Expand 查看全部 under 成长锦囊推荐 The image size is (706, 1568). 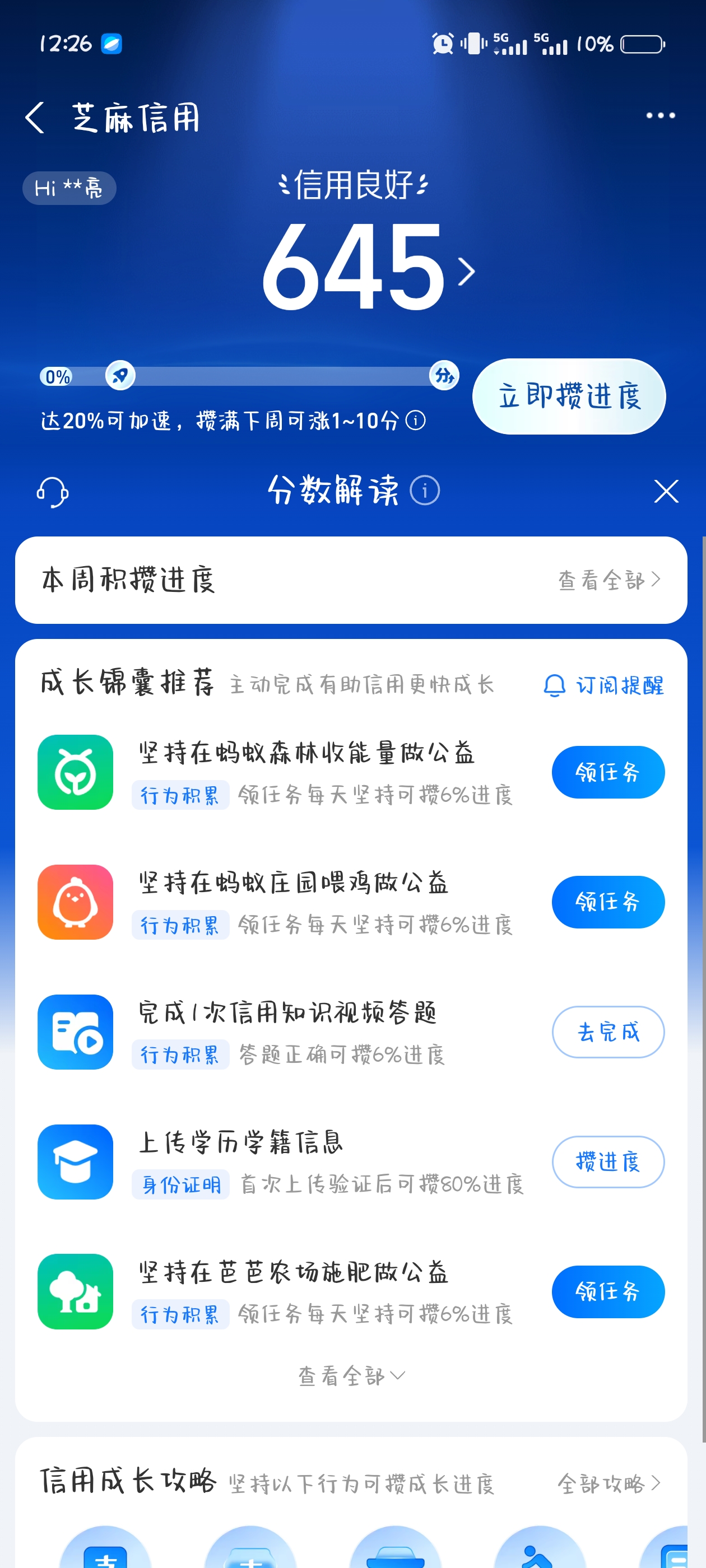[x=351, y=1376]
